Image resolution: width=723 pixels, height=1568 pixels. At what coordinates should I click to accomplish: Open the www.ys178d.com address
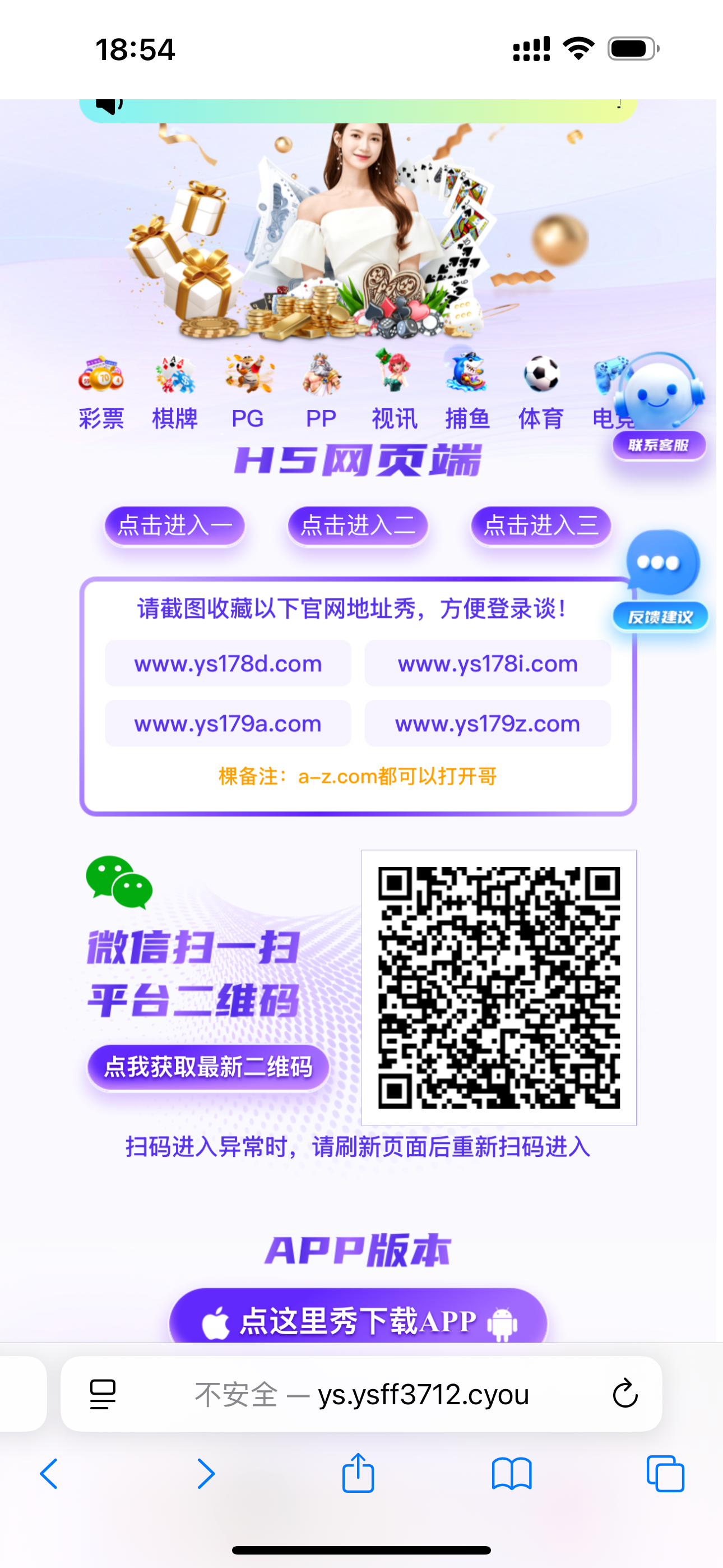(228, 663)
